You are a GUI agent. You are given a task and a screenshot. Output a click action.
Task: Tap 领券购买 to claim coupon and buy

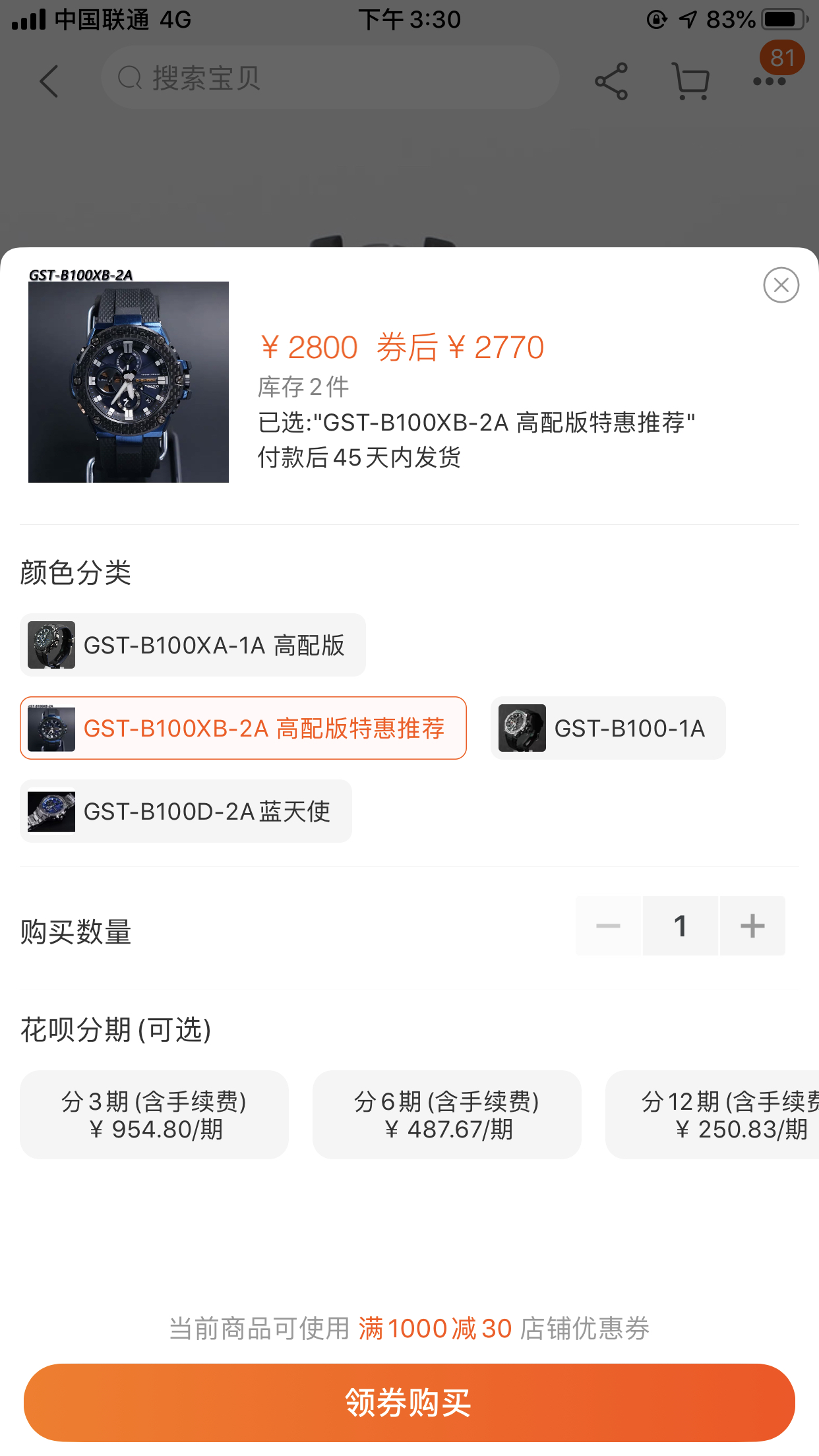(x=409, y=1402)
